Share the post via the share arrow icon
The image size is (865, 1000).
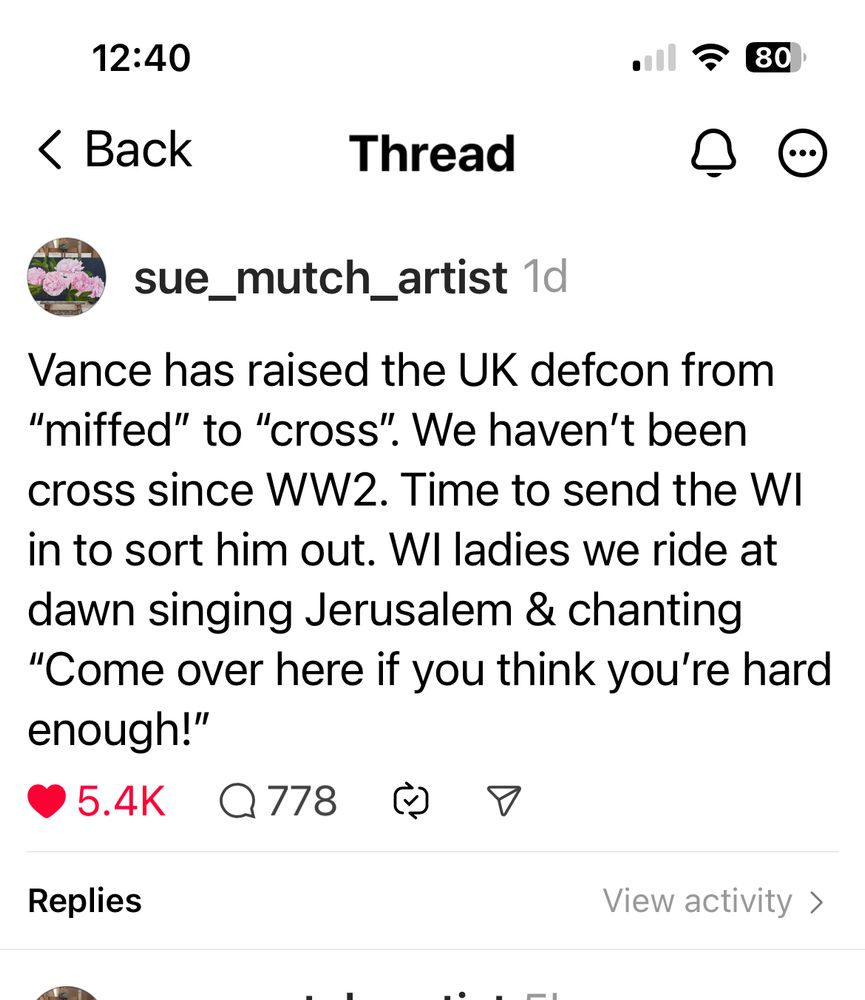pos(503,800)
